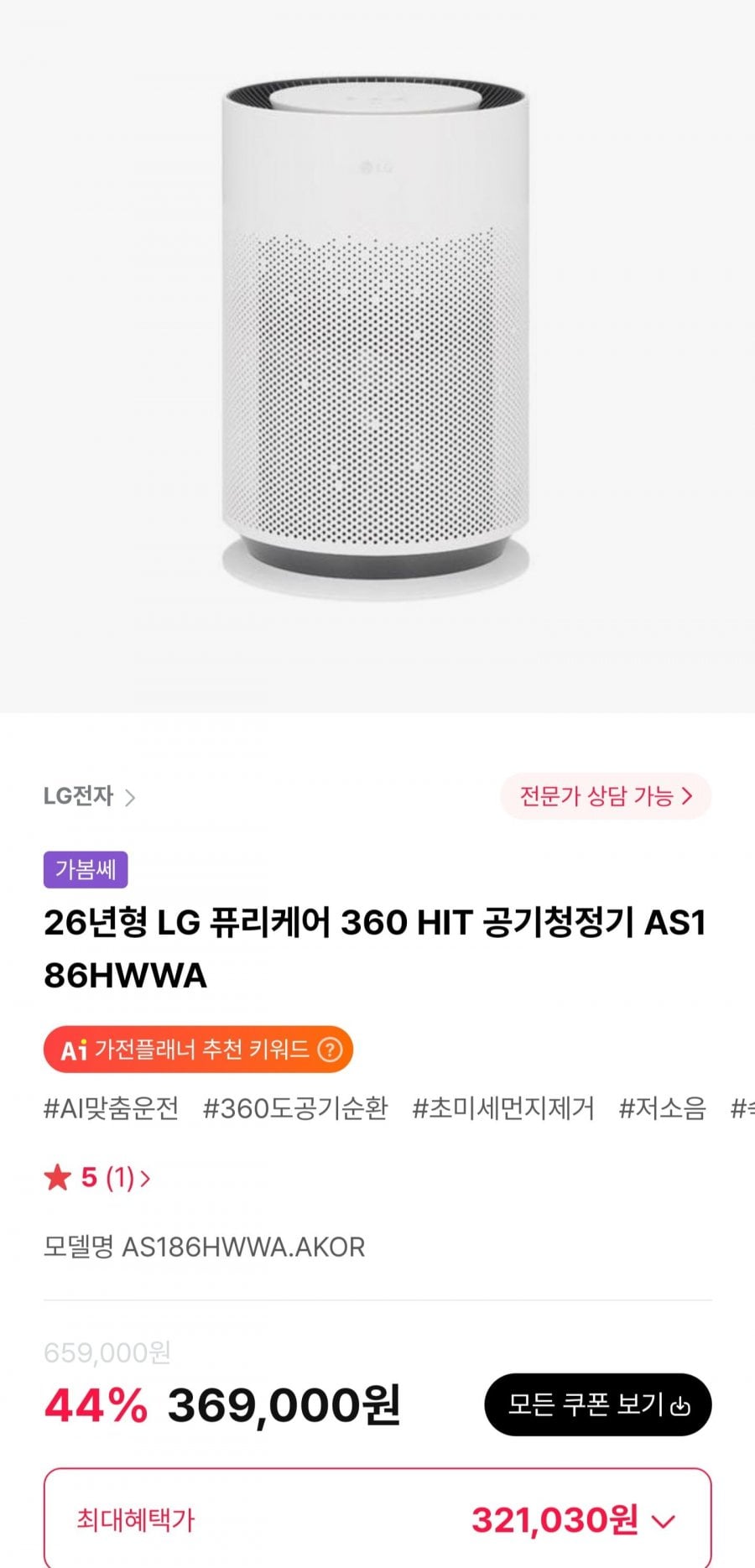Open the LG전자 brand link
Image resolution: width=755 pixels, height=1568 pixels.
point(89,796)
